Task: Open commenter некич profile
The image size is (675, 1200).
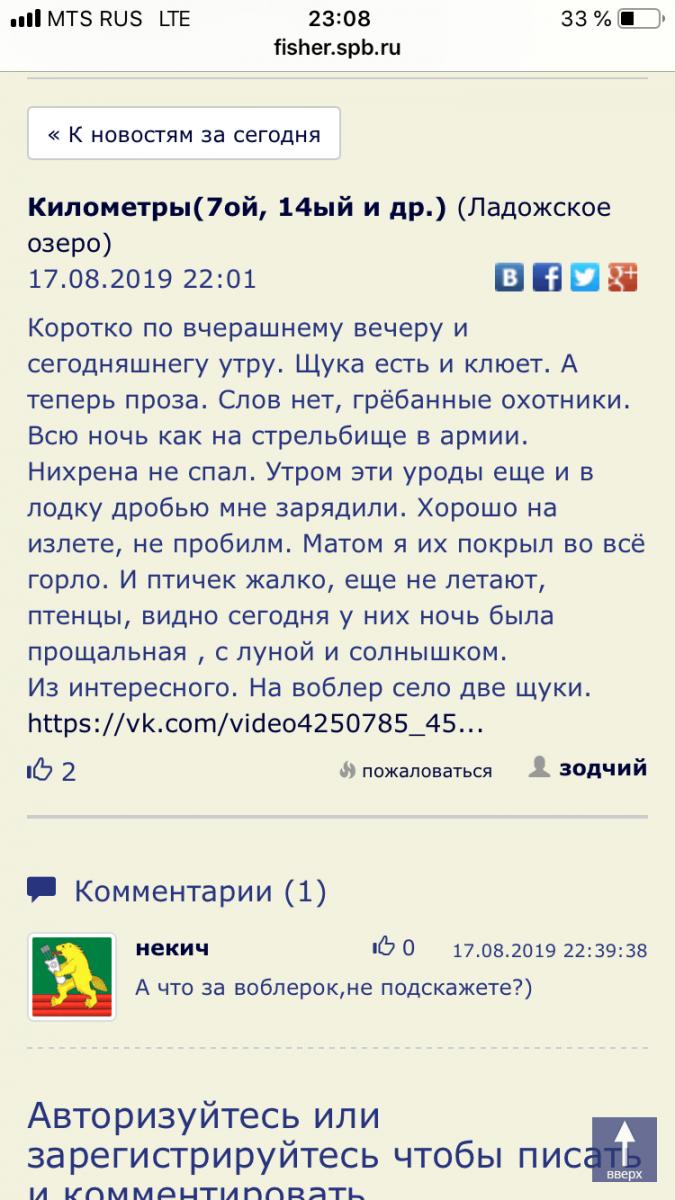Action: point(172,948)
